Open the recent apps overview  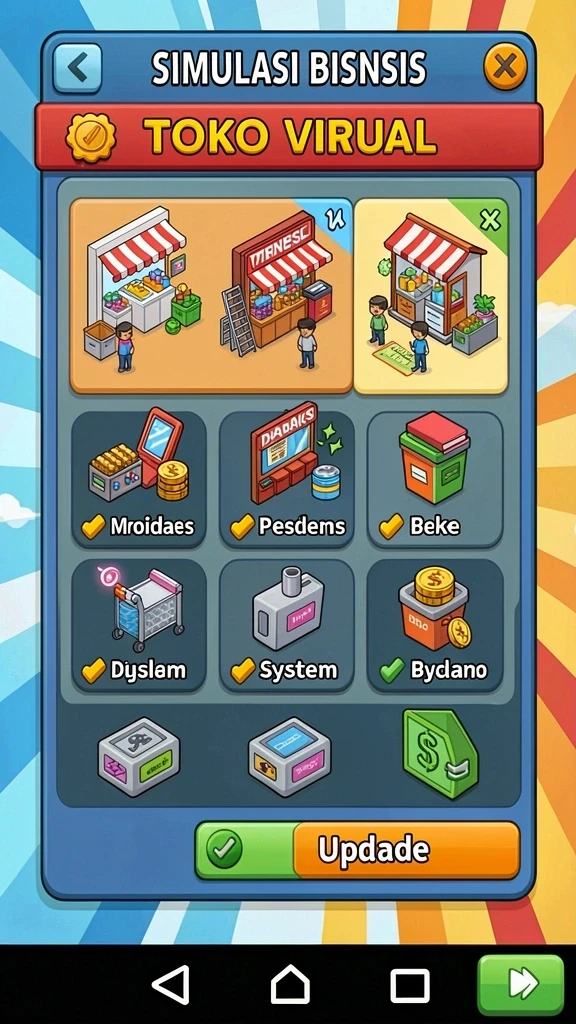409,985
